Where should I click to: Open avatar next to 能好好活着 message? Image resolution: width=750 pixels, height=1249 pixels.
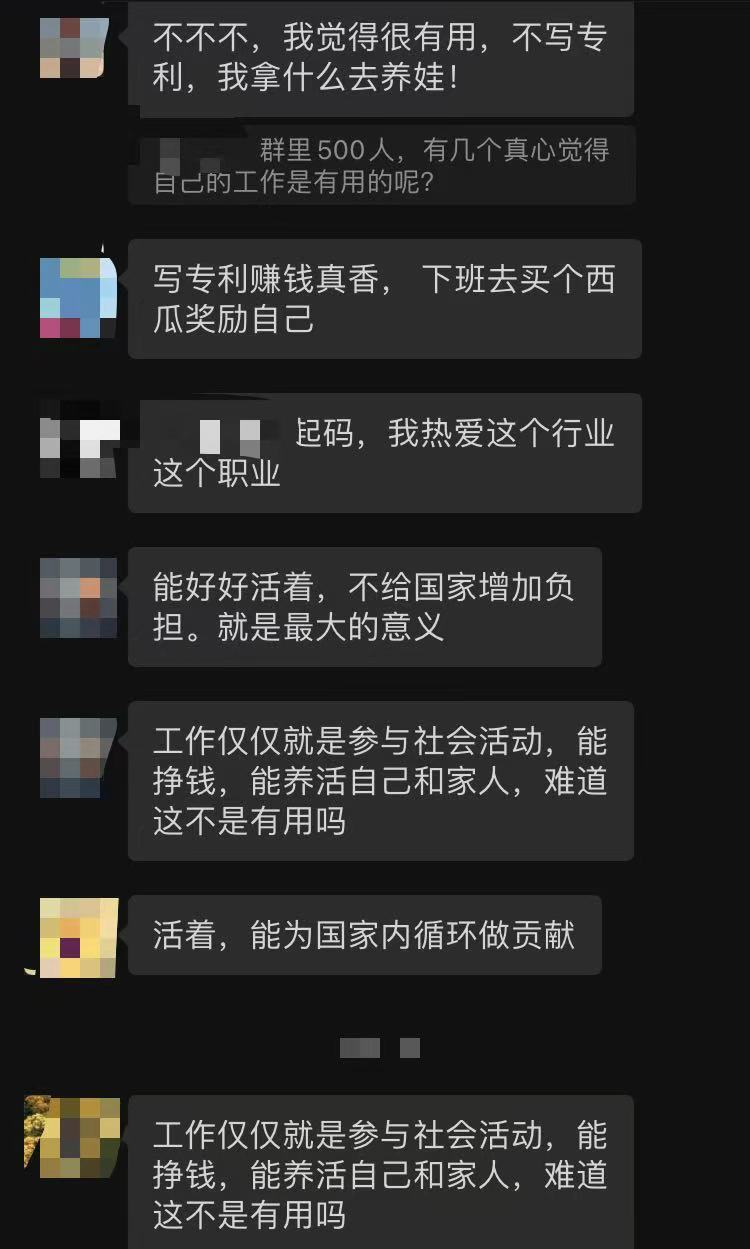coord(78,598)
